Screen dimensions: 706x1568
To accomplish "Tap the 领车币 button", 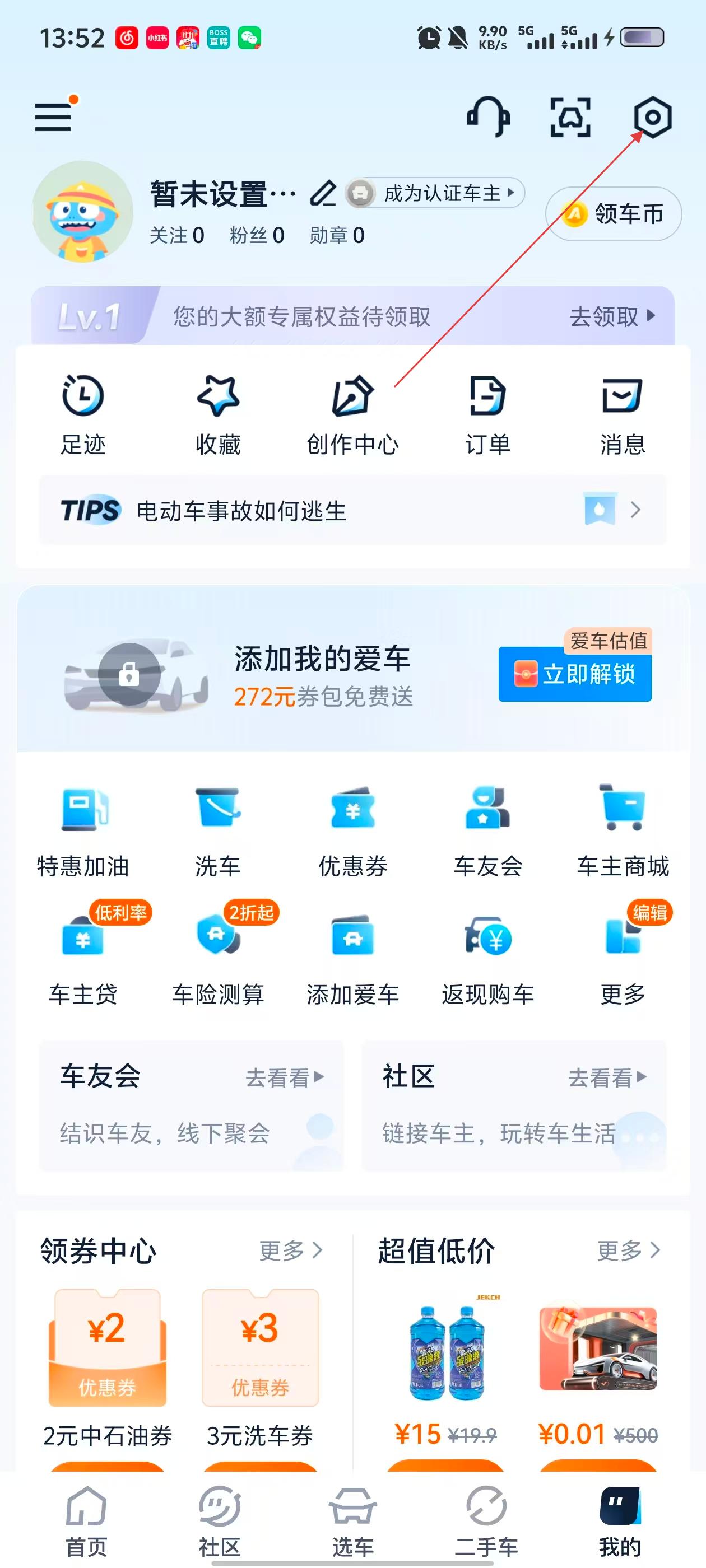I will point(614,214).
